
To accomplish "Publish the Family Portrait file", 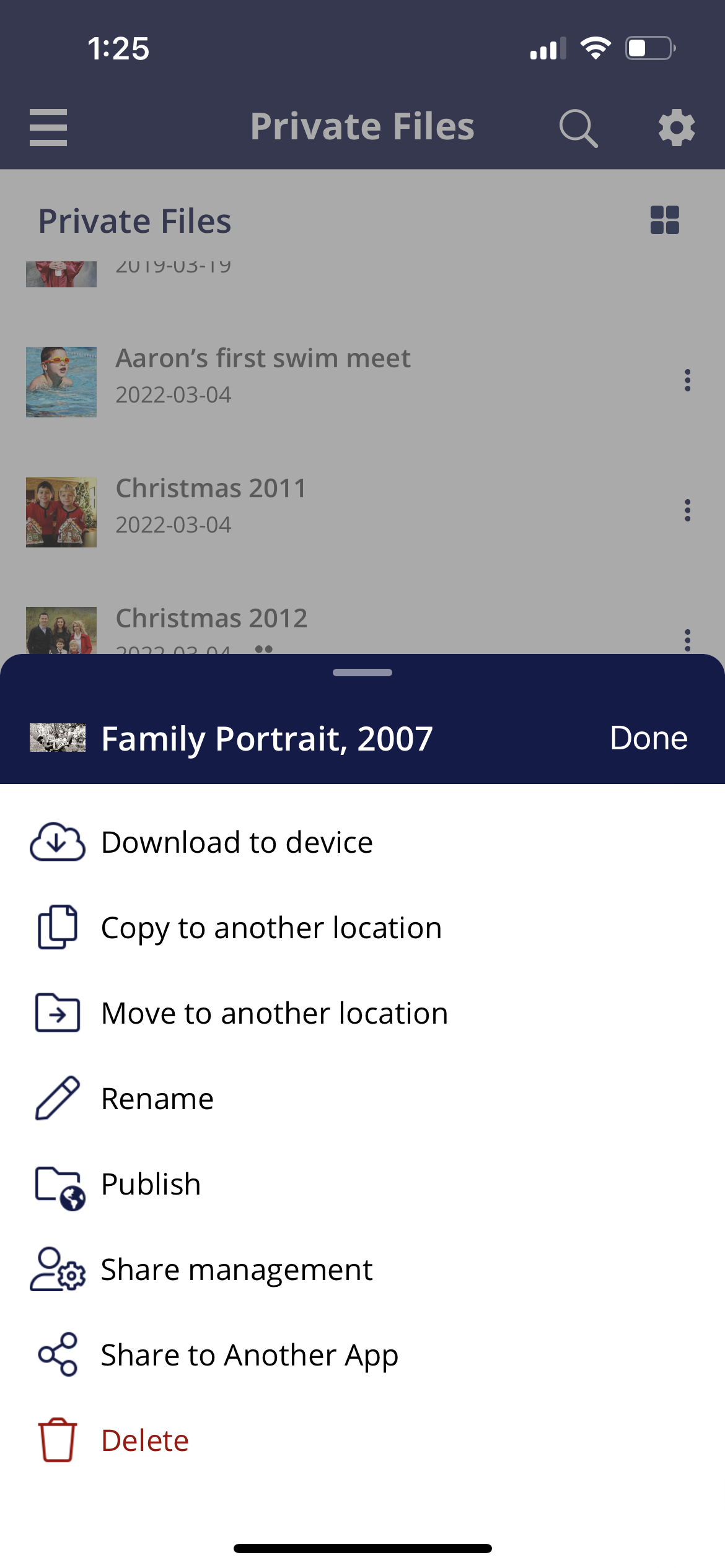I will click(x=151, y=1184).
